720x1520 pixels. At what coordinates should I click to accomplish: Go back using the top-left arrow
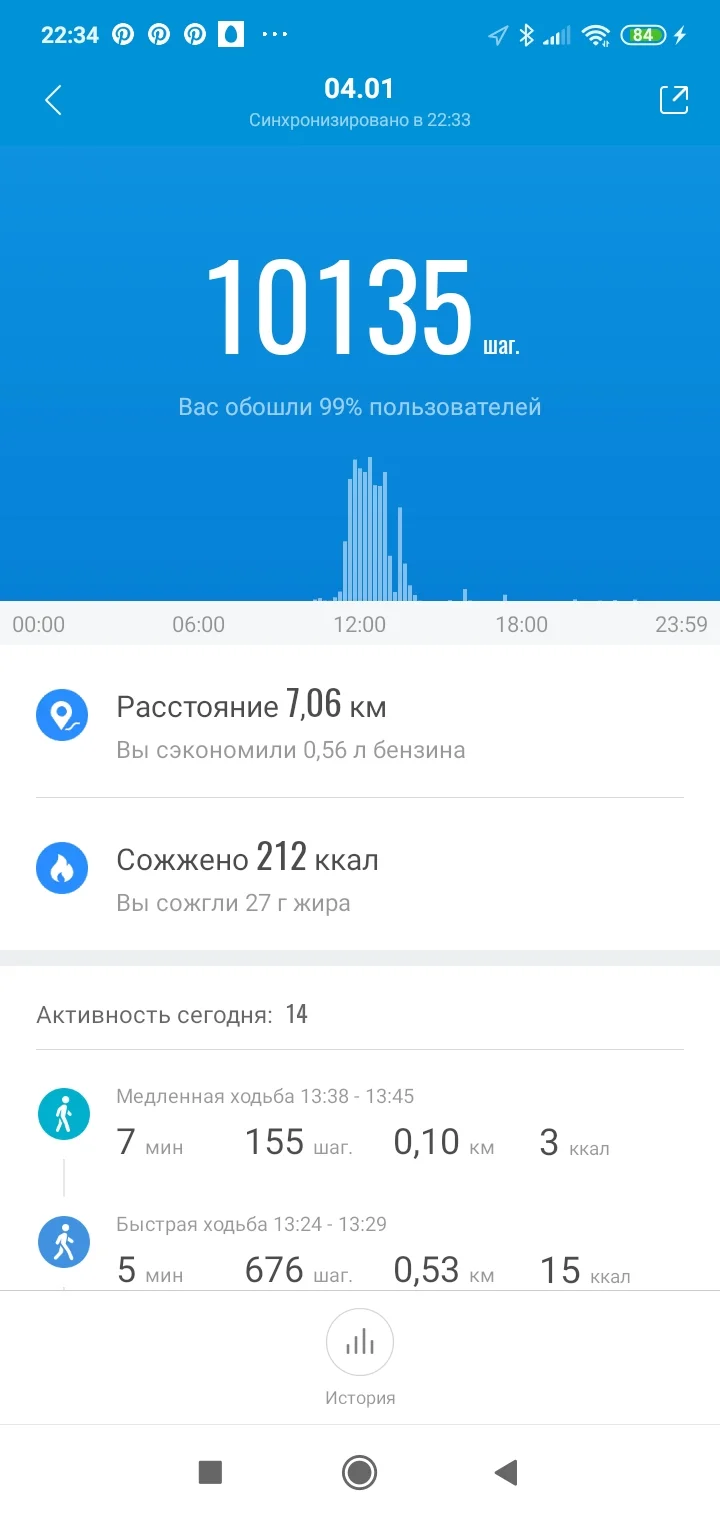[x=54, y=100]
